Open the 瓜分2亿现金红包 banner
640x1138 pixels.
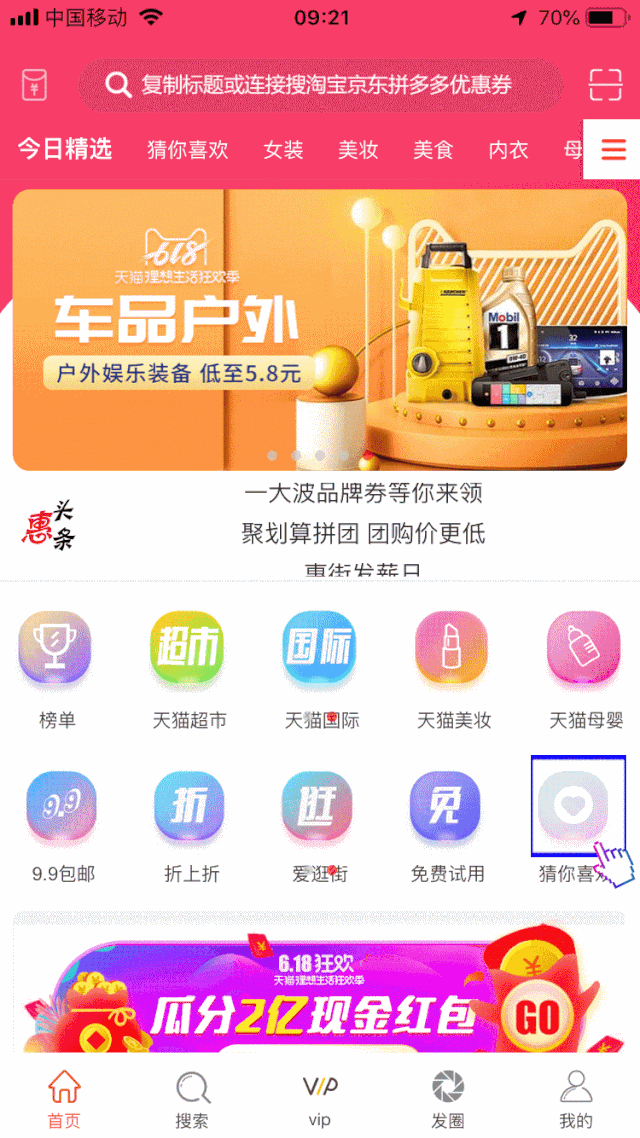coord(320,1000)
